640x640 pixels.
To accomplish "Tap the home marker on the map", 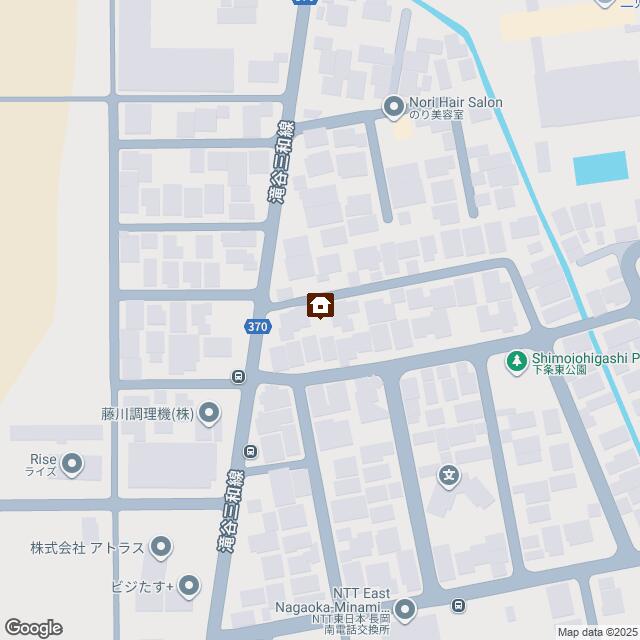I will pyautogui.click(x=320, y=306).
